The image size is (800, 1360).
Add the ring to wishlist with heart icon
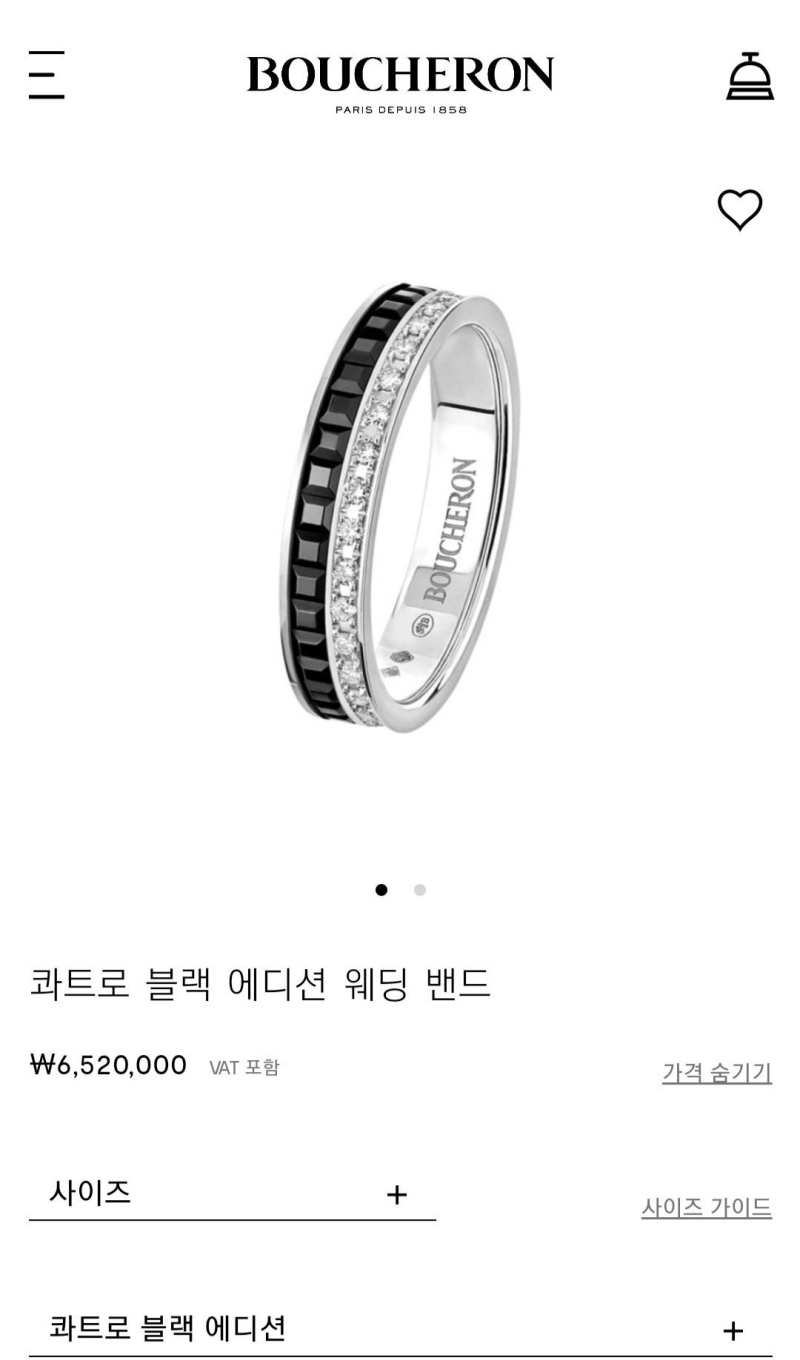(740, 209)
